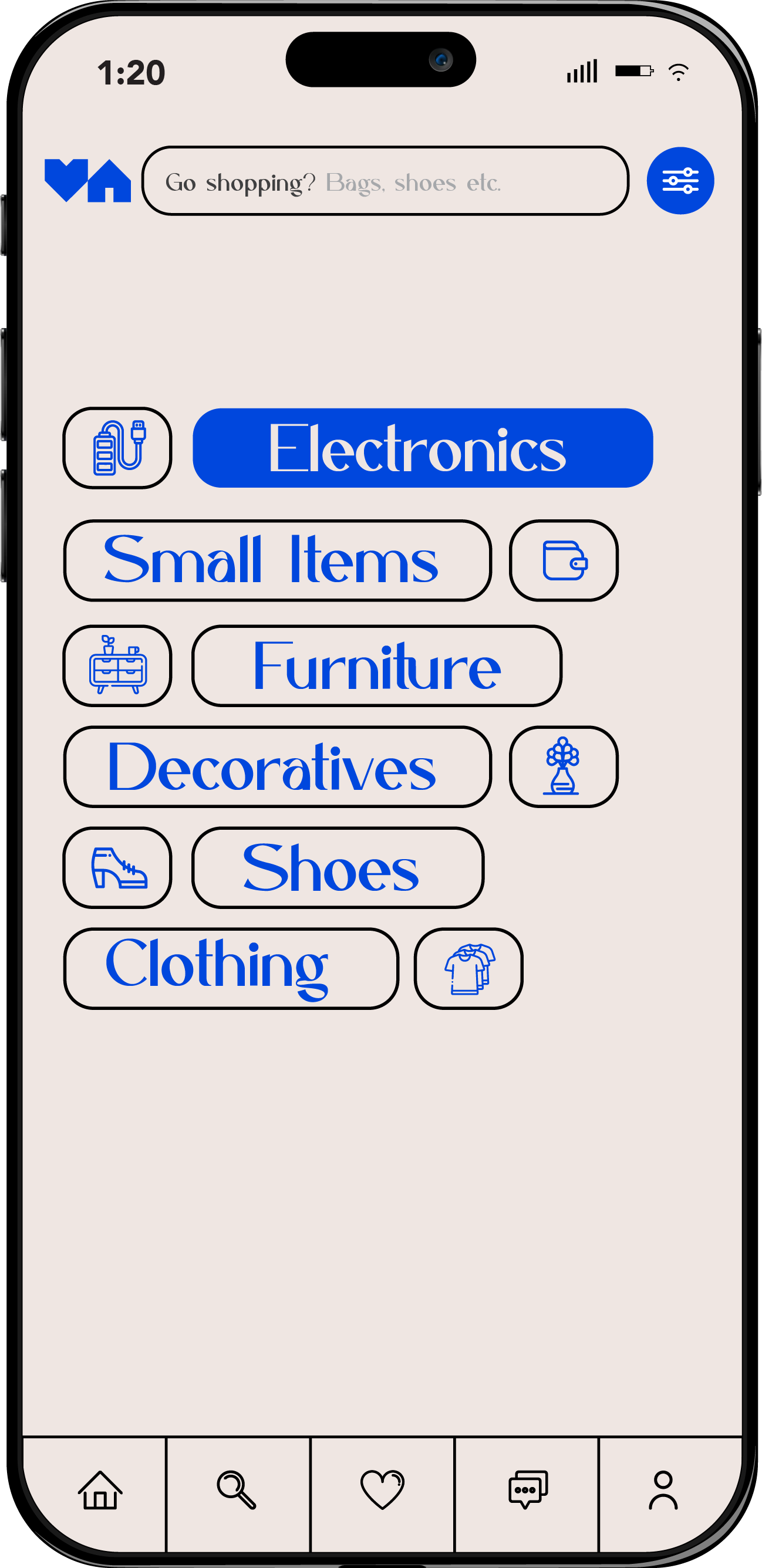Switch to the search tab
Image resolution: width=762 pixels, height=1568 pixels.
[x=237, y=1490]
